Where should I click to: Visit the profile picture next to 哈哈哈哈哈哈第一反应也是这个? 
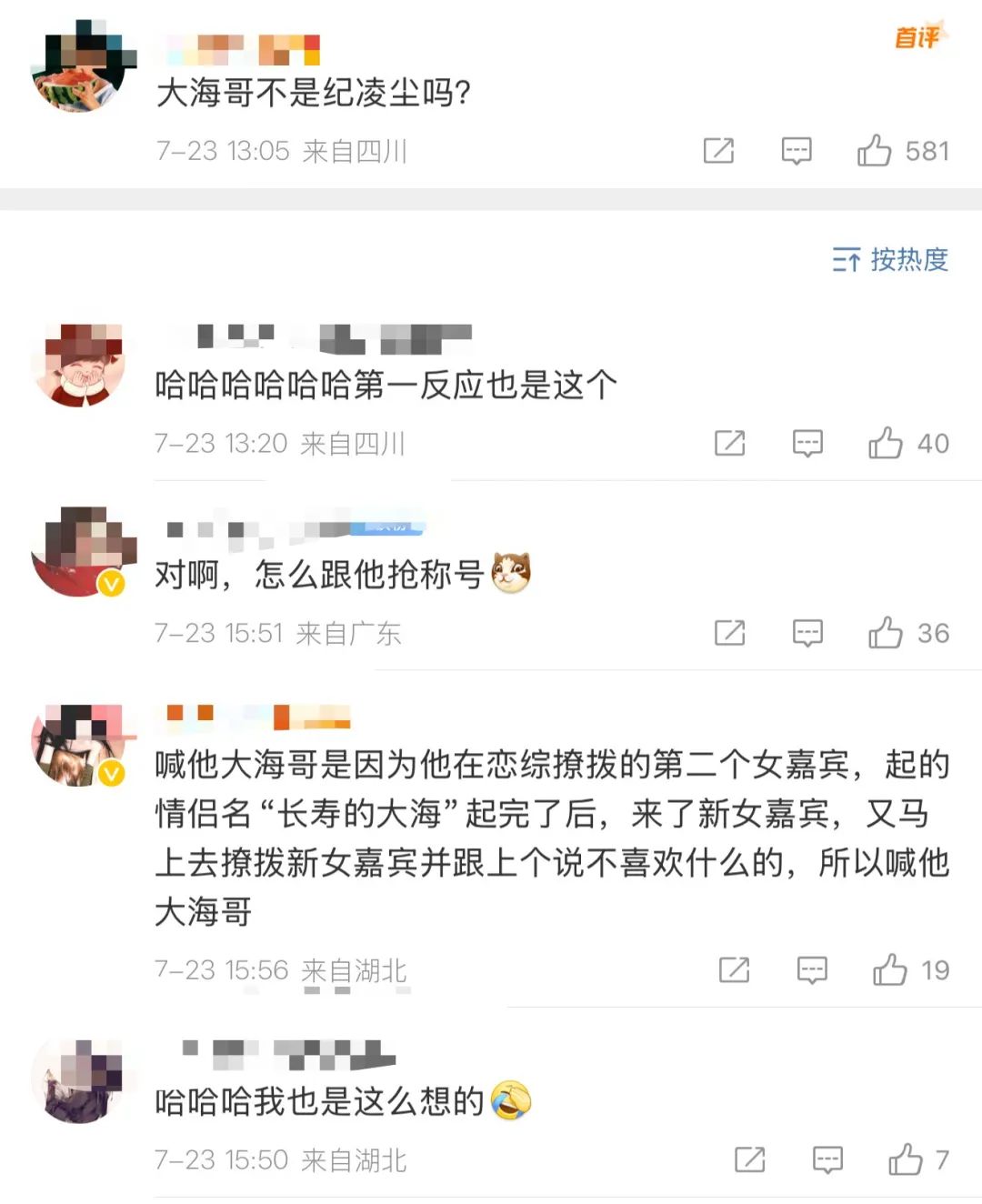(79, 364)
